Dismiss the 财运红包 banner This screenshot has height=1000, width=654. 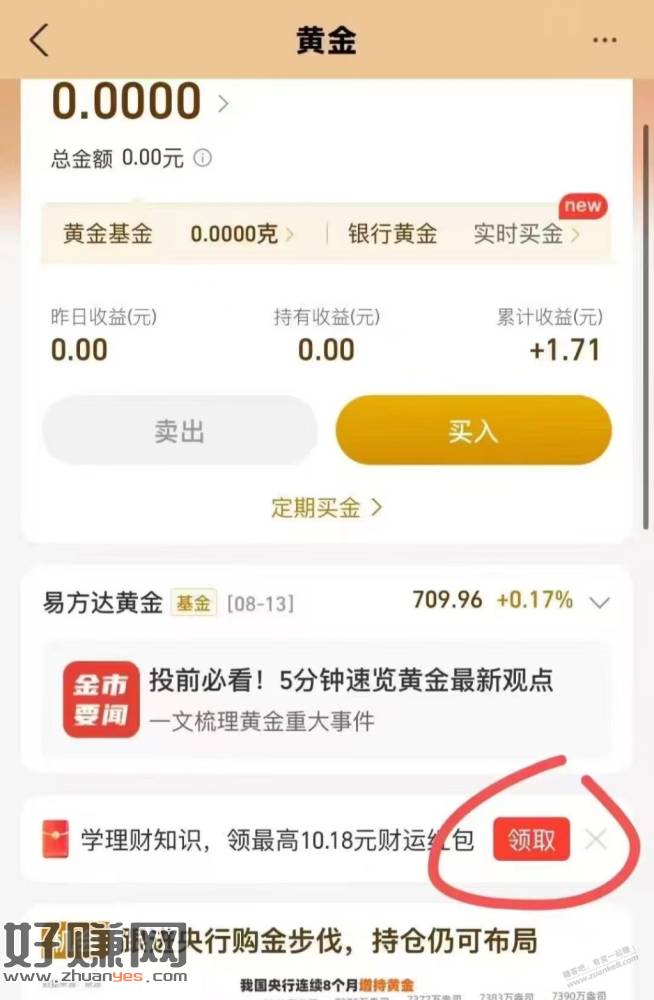tap(596, 840)
